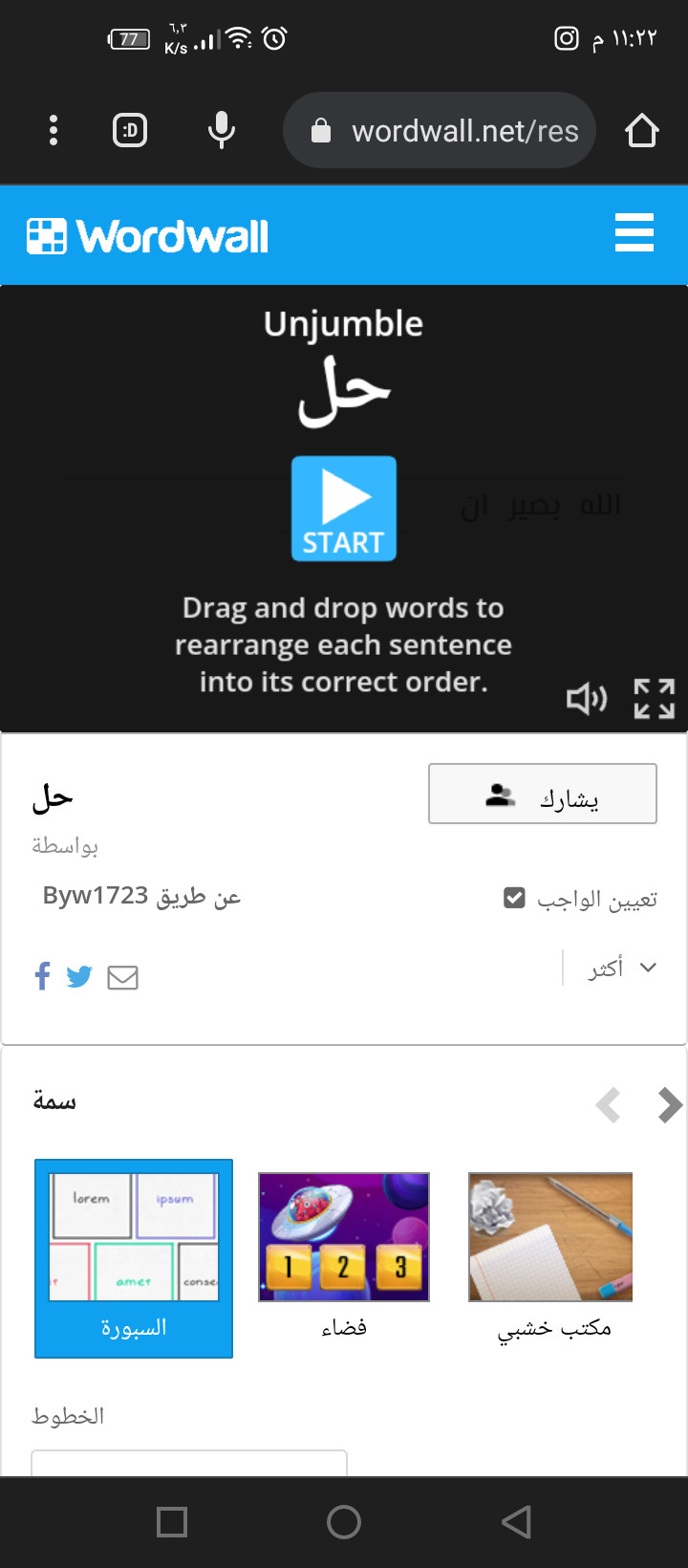The height and width of the screenshot is (1568, 688).
Task: Tap the voice search microphone
Action: [222, 130]
